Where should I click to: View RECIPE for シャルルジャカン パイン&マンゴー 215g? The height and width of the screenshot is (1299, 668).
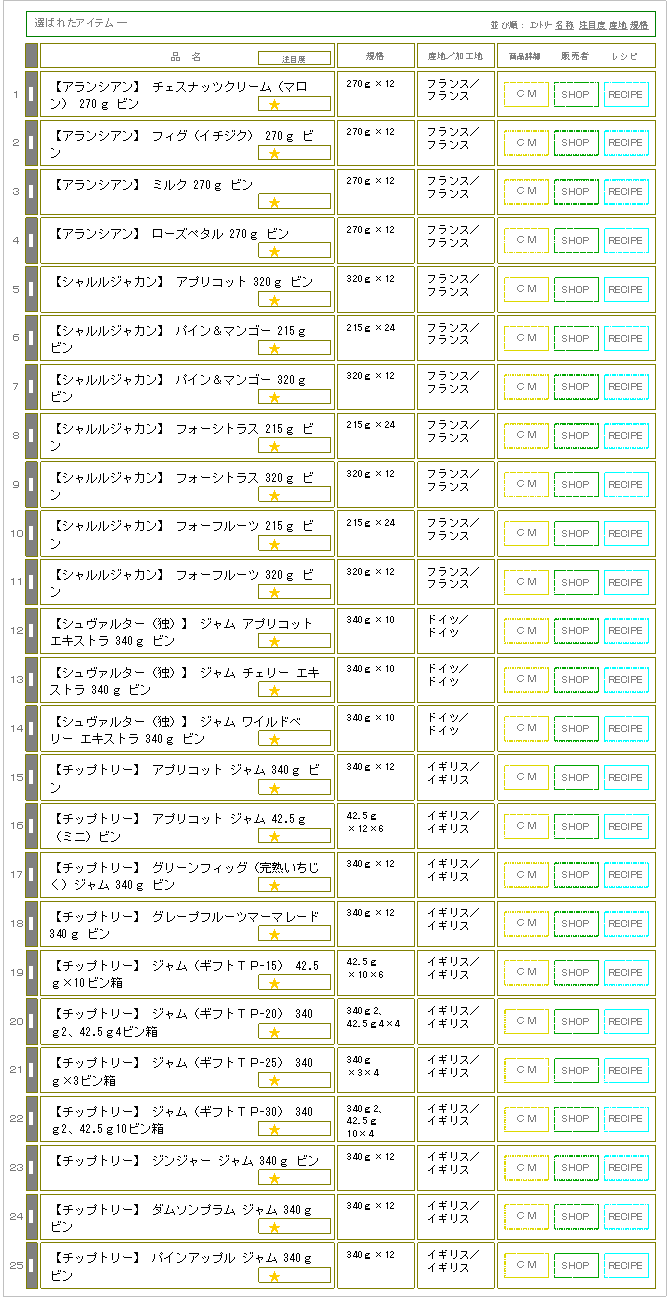point(626,338)
